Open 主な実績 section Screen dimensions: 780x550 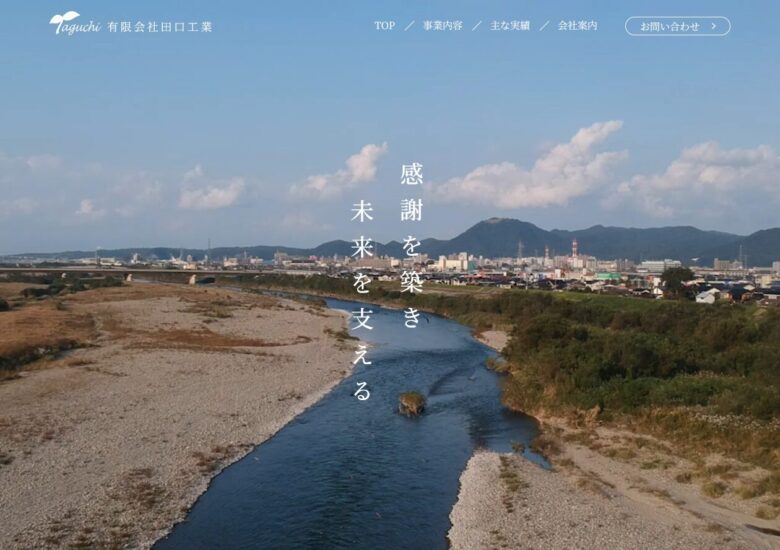pyautogui.click(x=510, y=26)
